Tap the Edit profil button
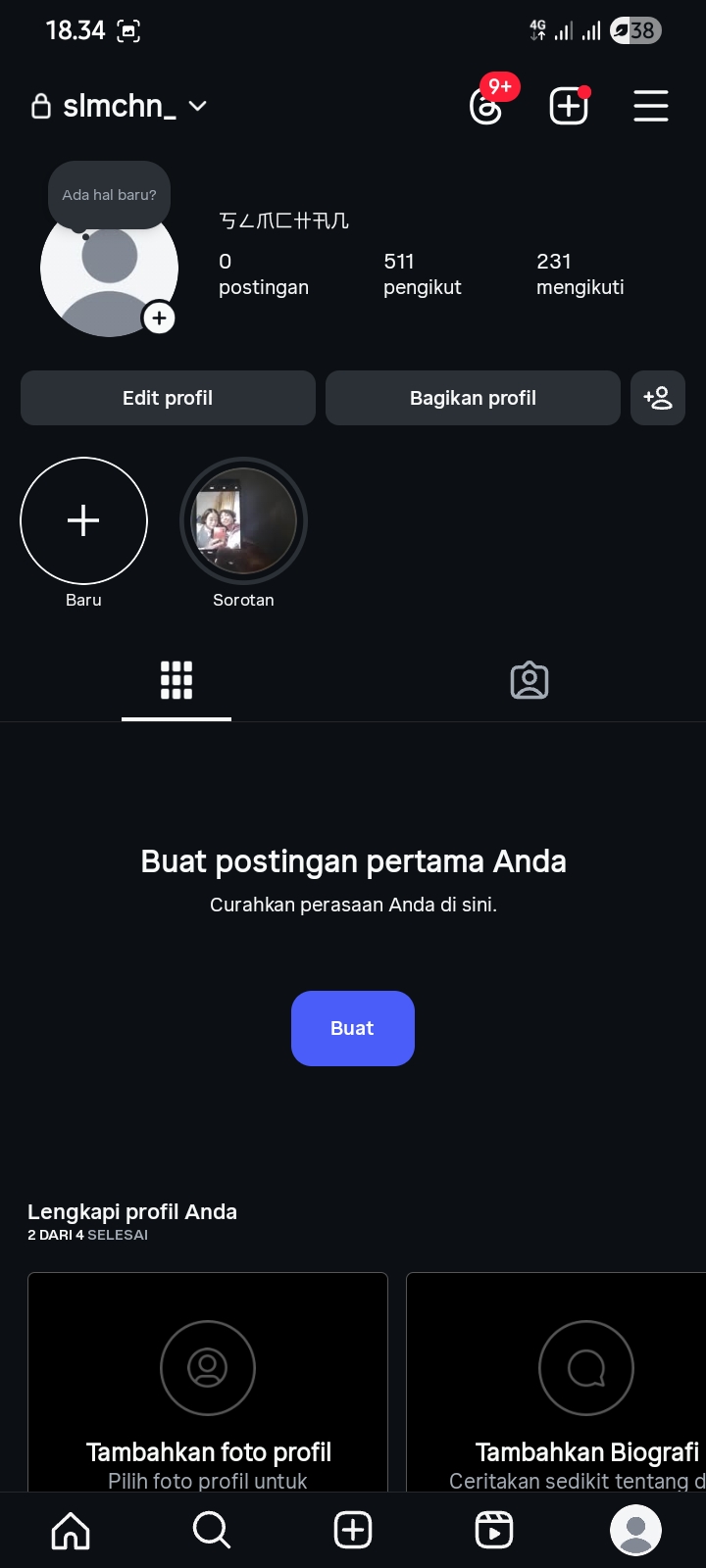This screenshot has height=1568, width=706. click(168, 398)
